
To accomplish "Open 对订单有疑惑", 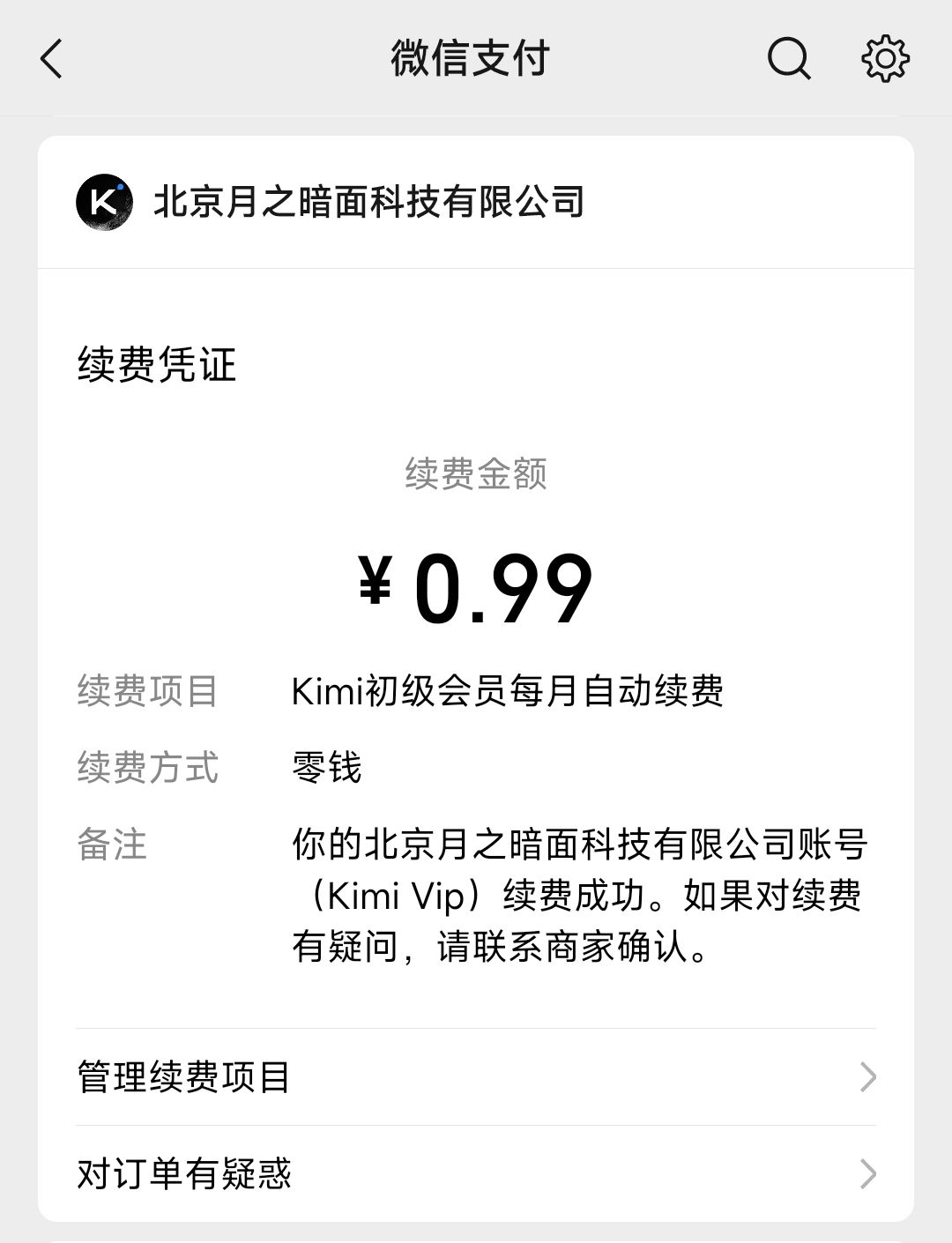I will click(476, 1173).
